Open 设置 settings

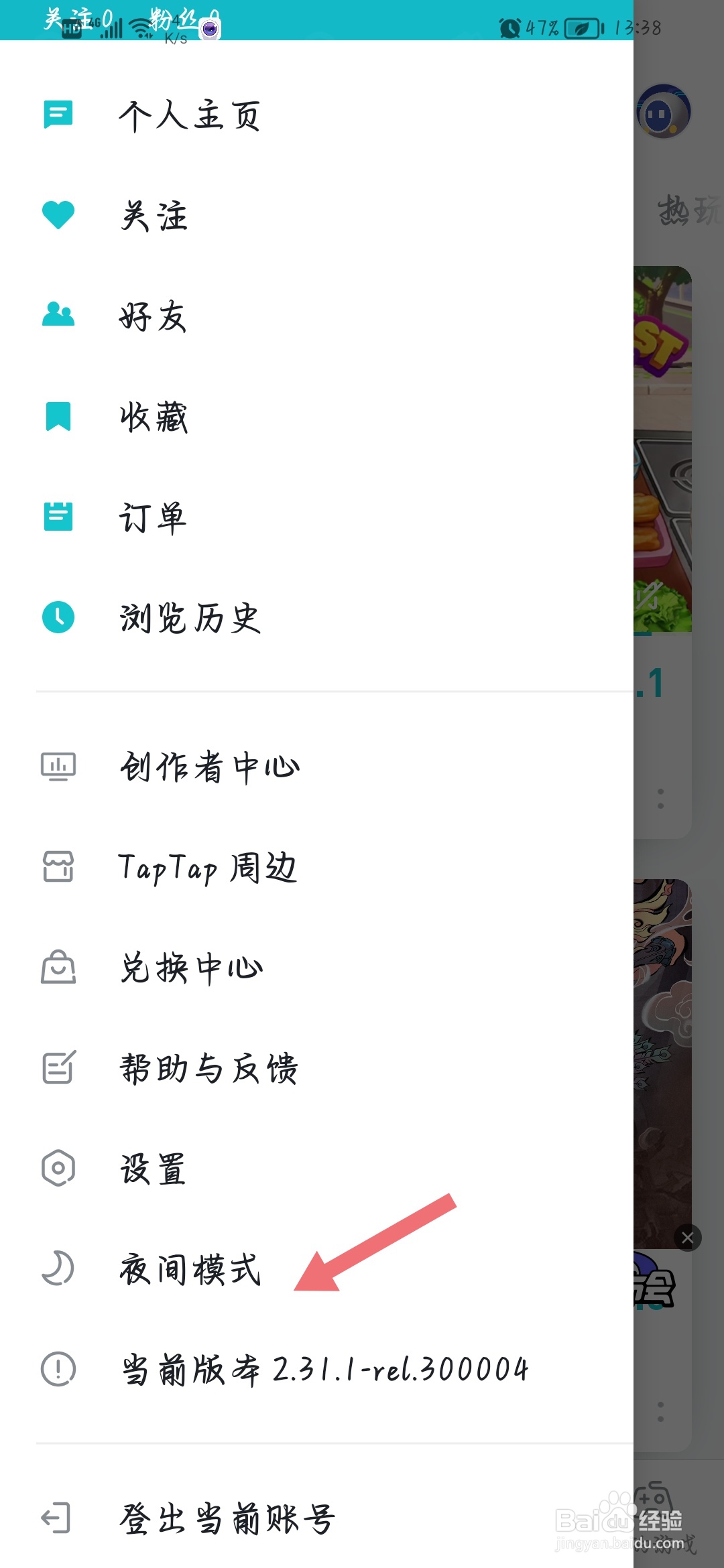[x=153, y=1169]
